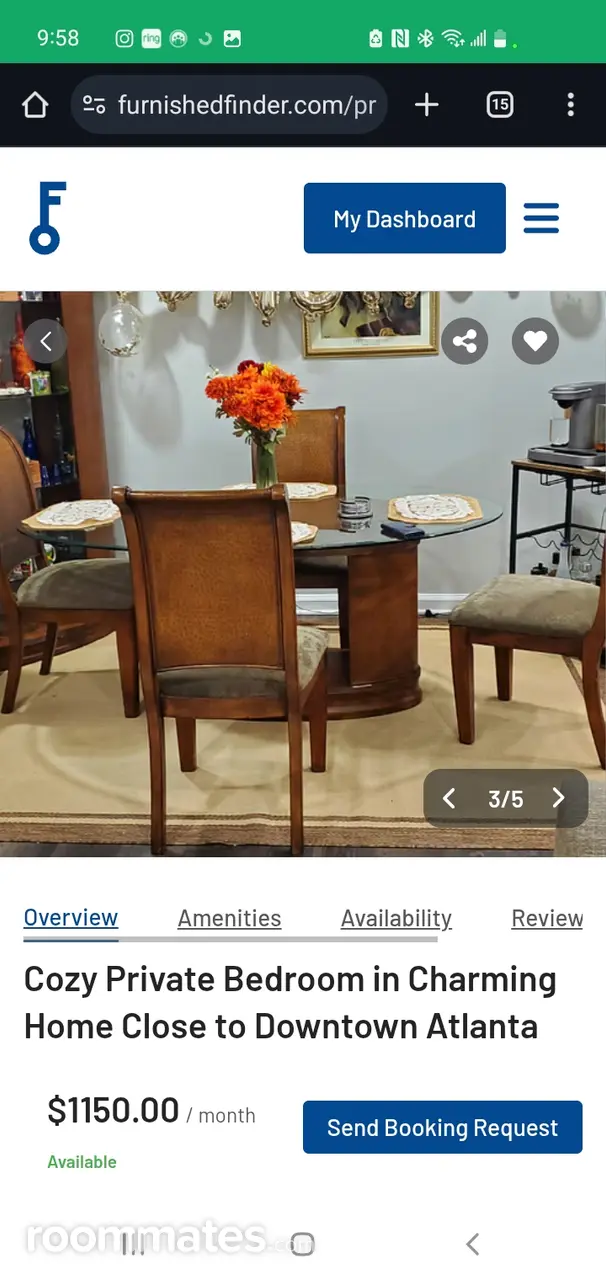This screenshot has height=1280, width=606.
Task: Open the Furnished Finder key logo homepage
Action: [47, 218]
